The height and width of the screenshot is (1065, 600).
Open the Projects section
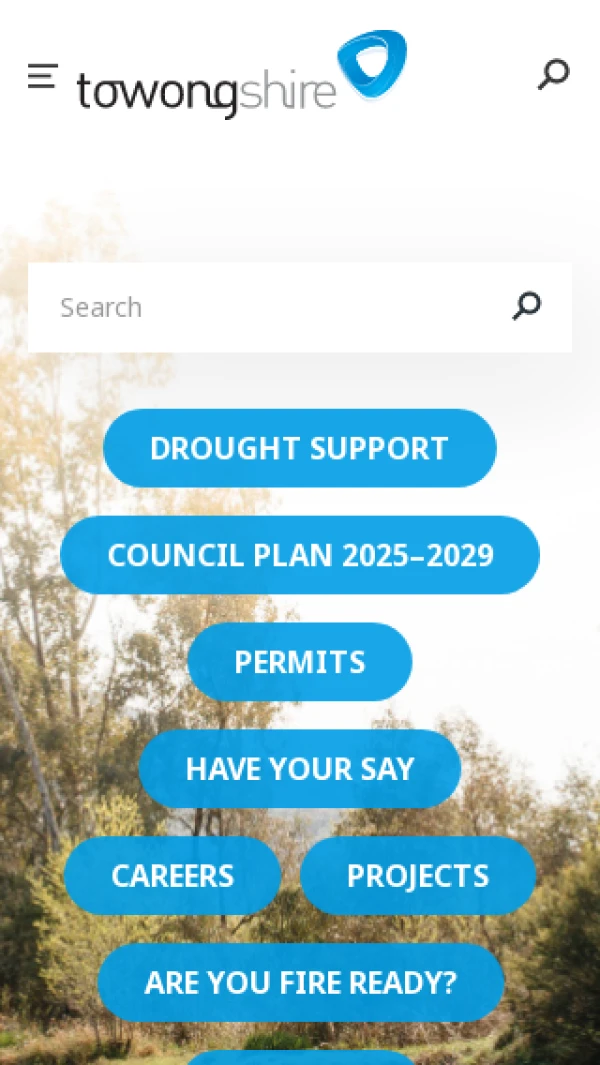pos(418,876)
